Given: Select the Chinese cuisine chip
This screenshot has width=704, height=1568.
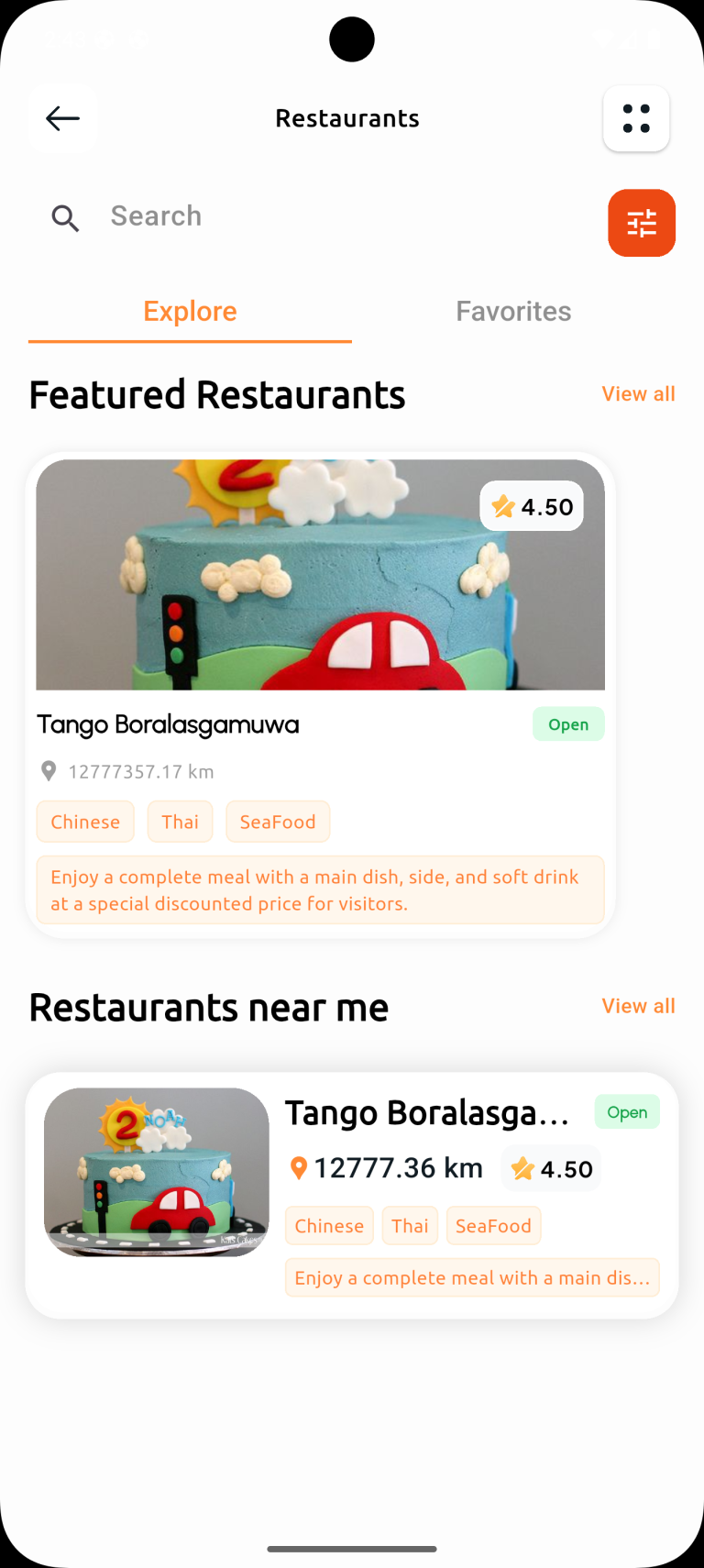Looking at the screenshot, I should (85, 822).
